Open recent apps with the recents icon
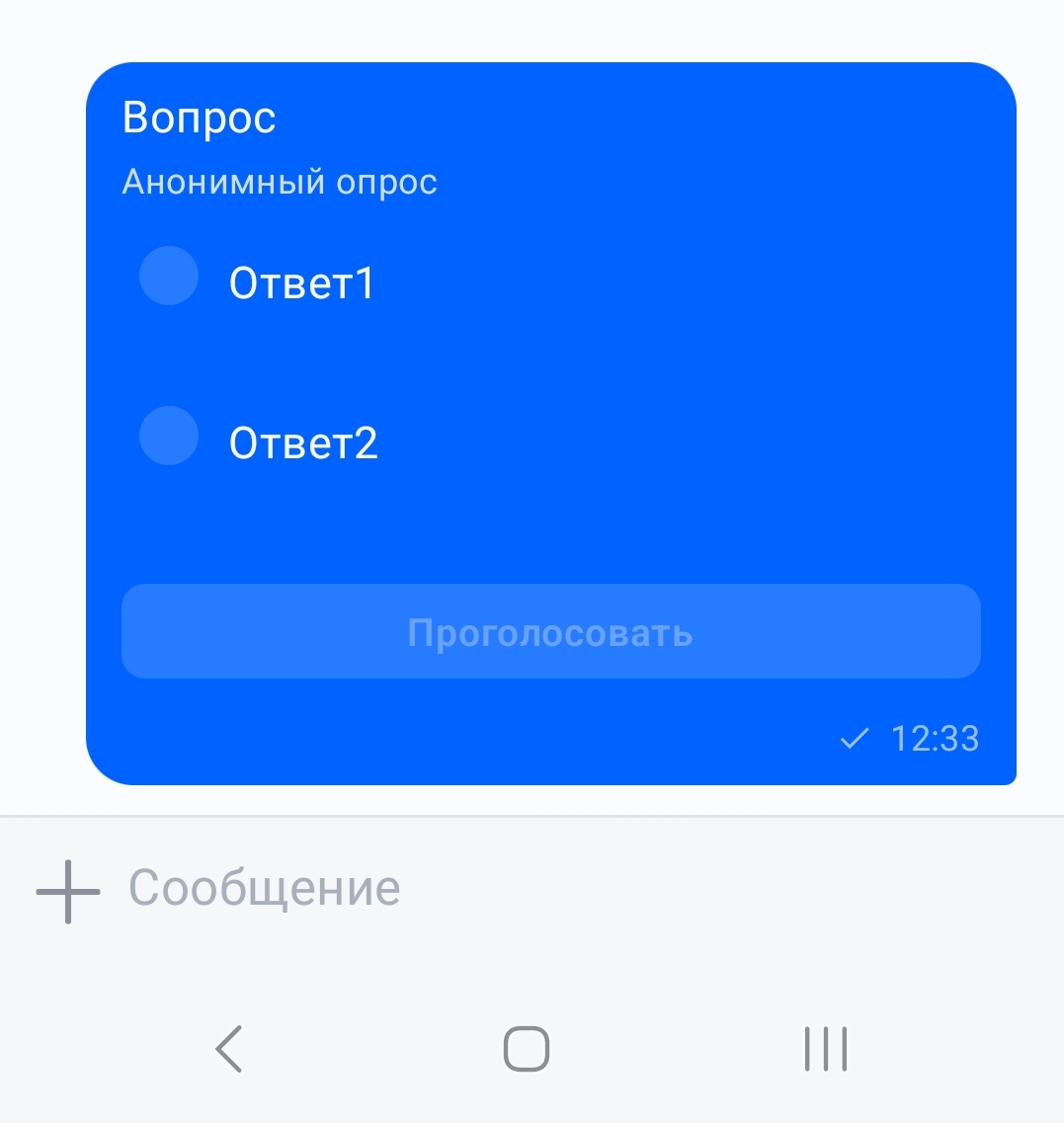The height and width of the screenshot is (1123, 1064). [x=825, y=1049]
